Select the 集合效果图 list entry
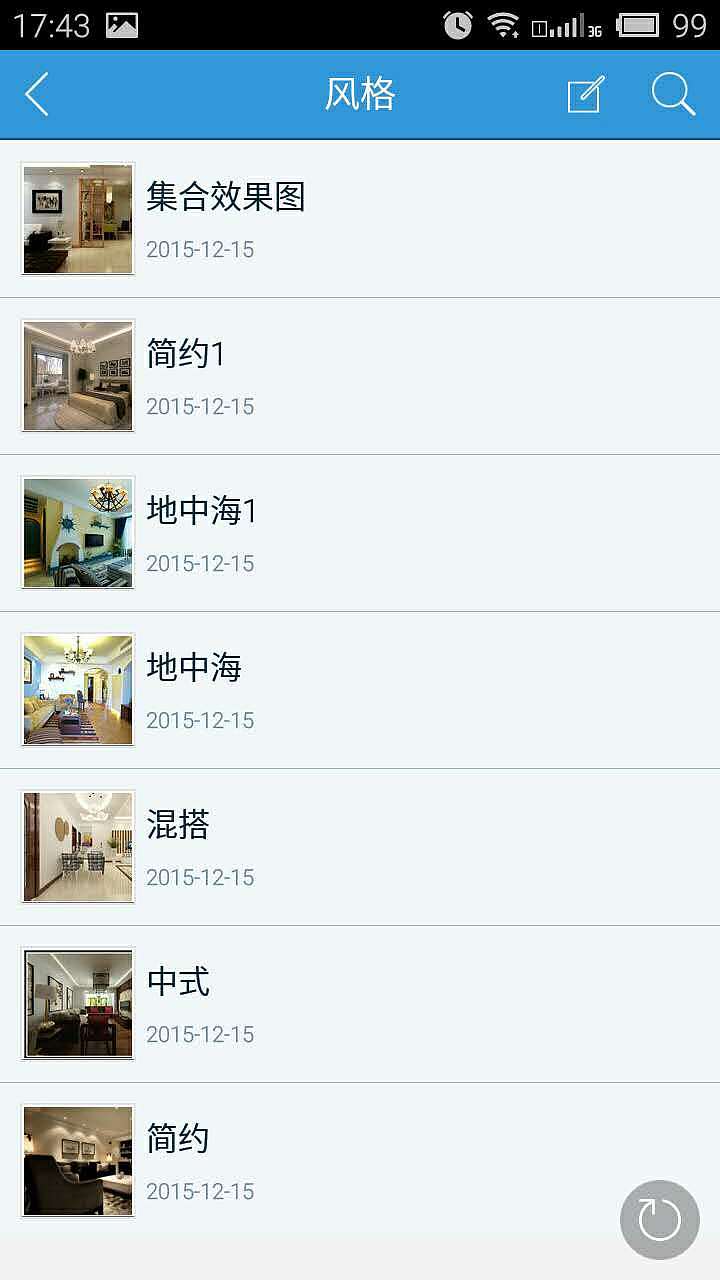Image resolution: width=720 pixels, height=1280 pixels. coord(360,219)
